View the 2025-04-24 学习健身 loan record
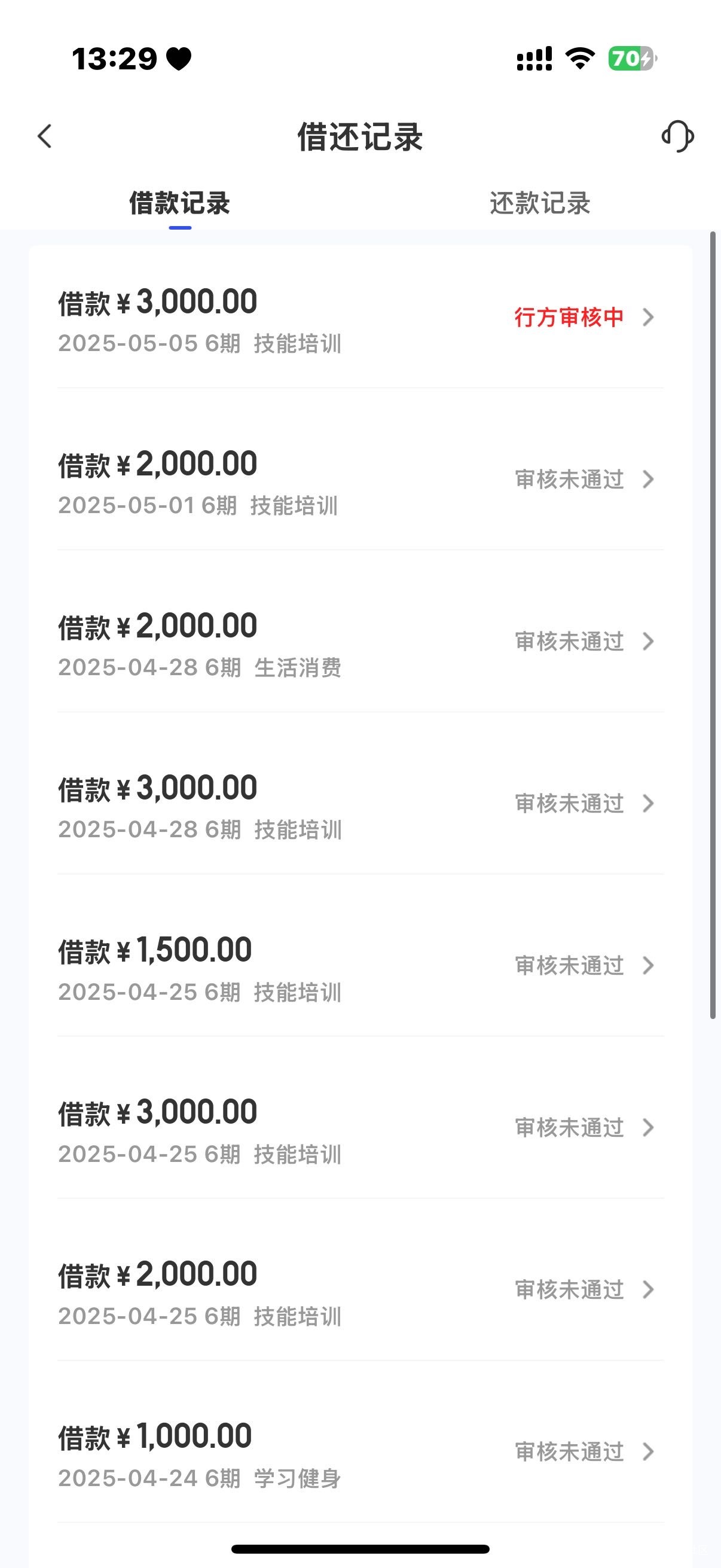 pyautogui.click(x=360, y=1451)
